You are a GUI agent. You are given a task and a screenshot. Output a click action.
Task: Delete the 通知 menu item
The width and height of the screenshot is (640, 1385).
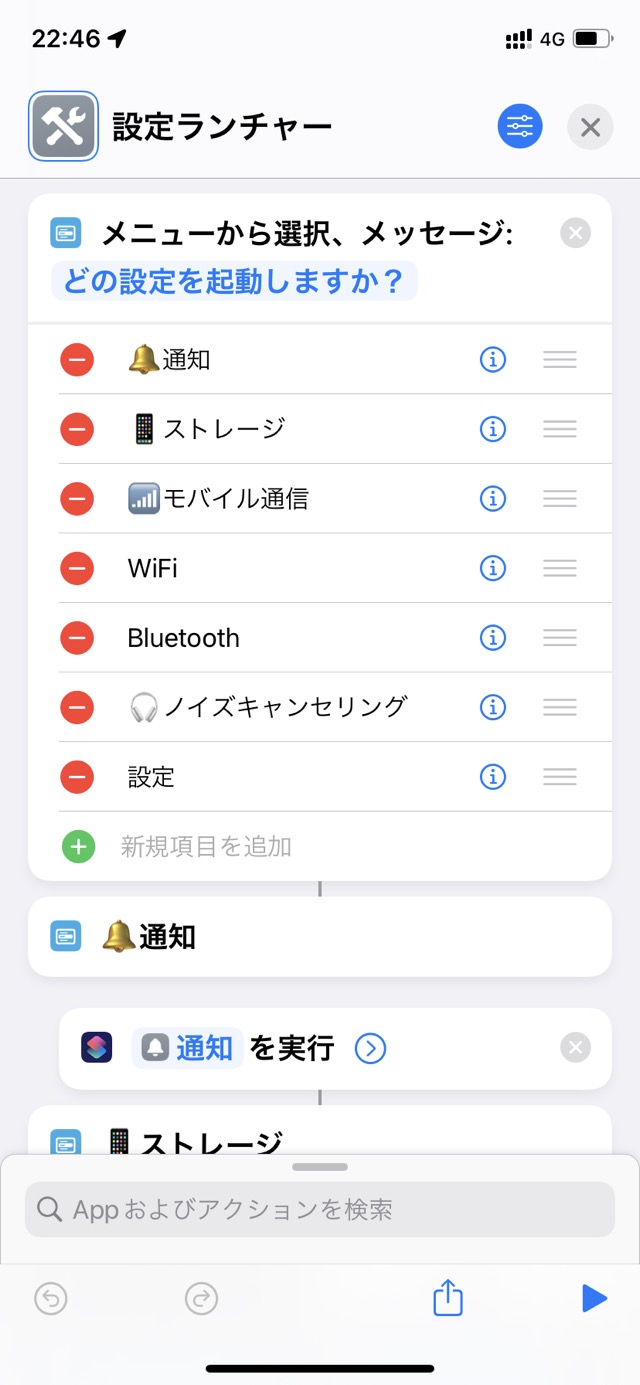(x=77, y=359)
